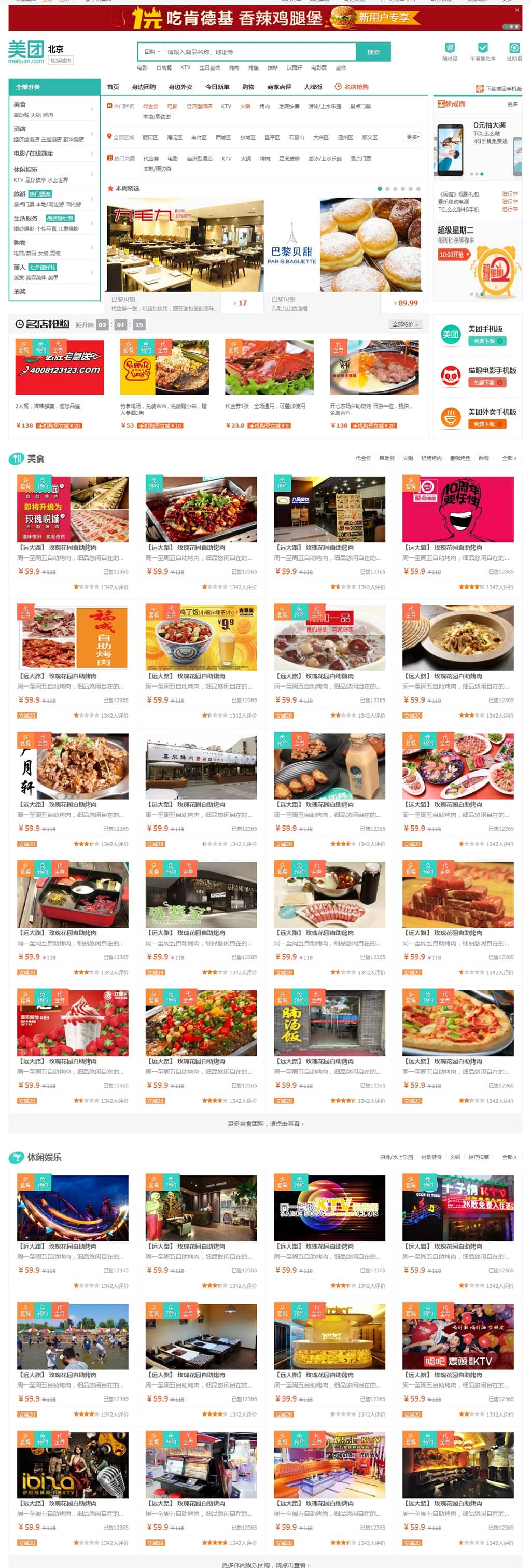Tap 切换城市 to change city
The width and height of the screenshot is (531, 1568).
point(61,61)
